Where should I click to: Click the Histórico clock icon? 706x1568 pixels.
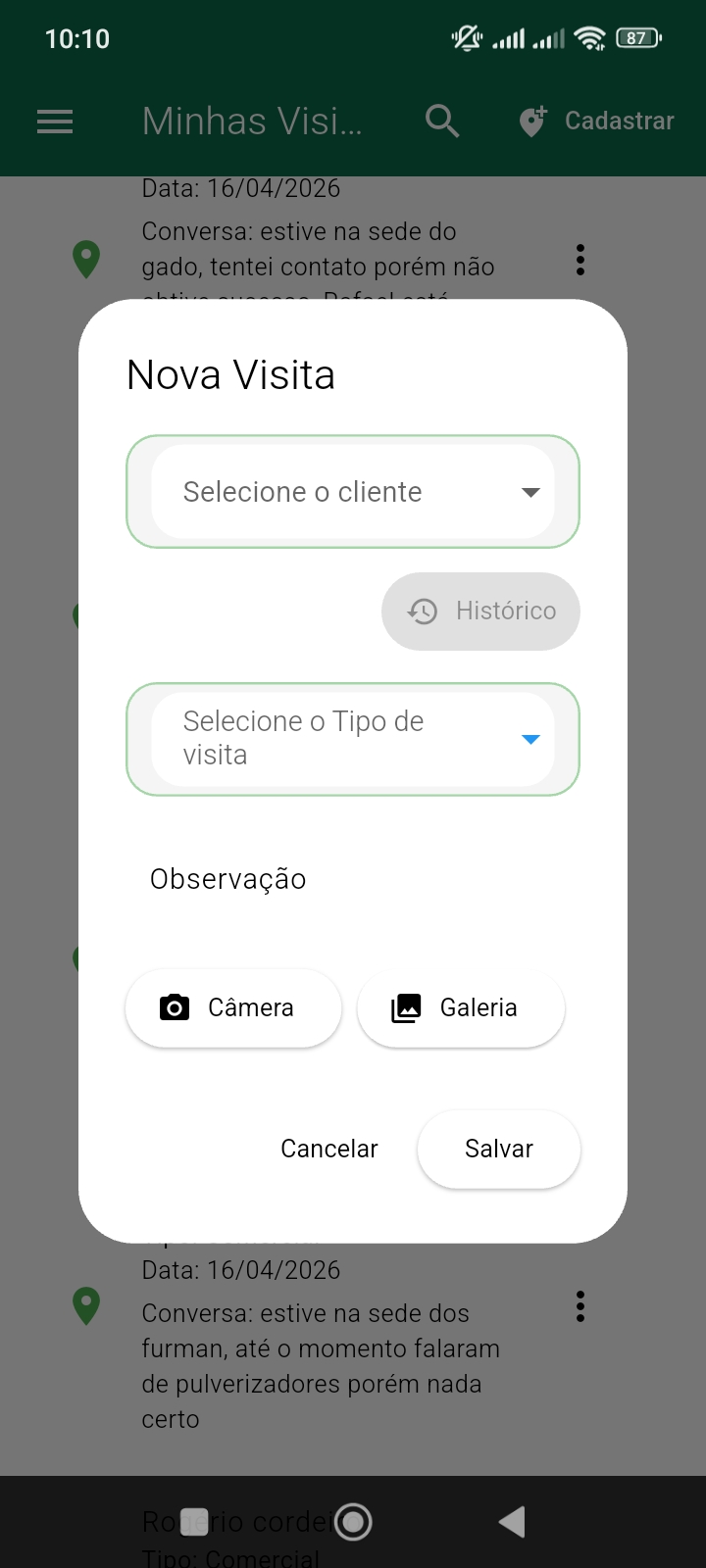tap(422, 611)
